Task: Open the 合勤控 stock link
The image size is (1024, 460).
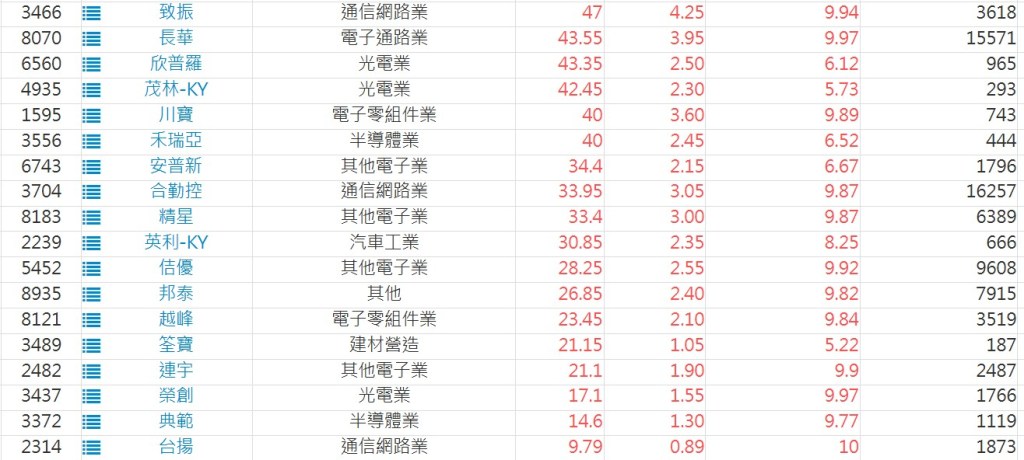Action: (x=176, y=191)
